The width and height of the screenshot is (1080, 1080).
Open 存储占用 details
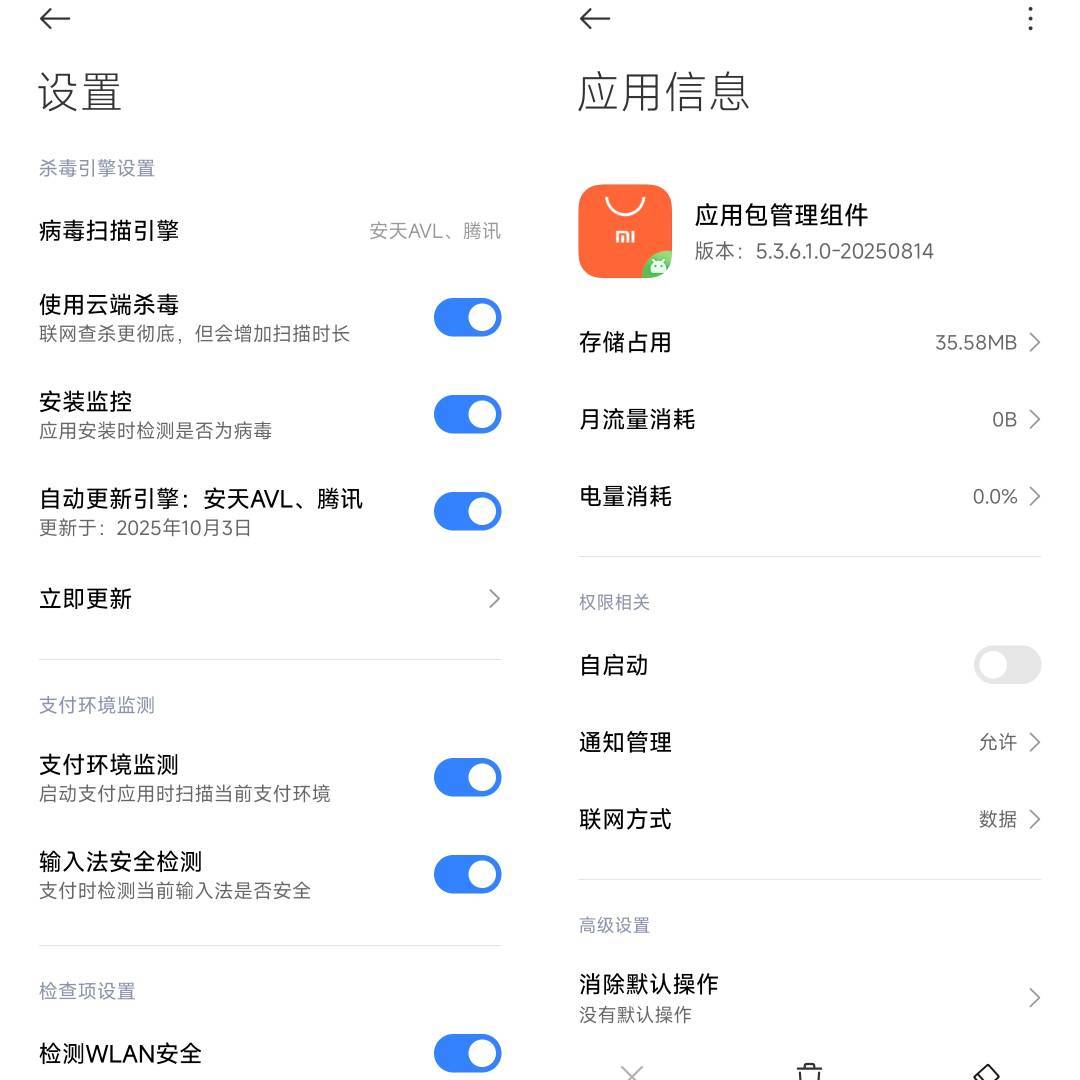click(810, 342)
